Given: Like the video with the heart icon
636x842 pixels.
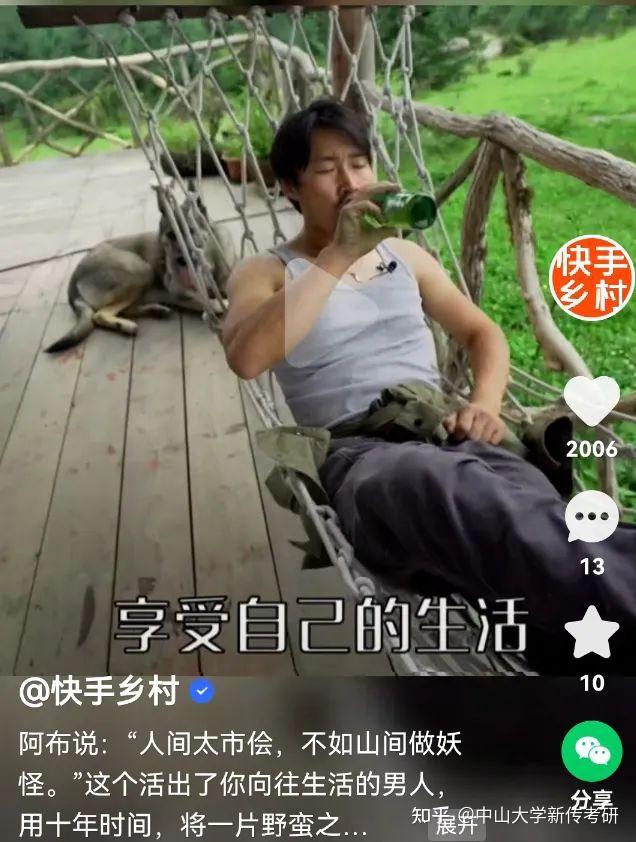Looking at the screenshot, I should point(592,400).
